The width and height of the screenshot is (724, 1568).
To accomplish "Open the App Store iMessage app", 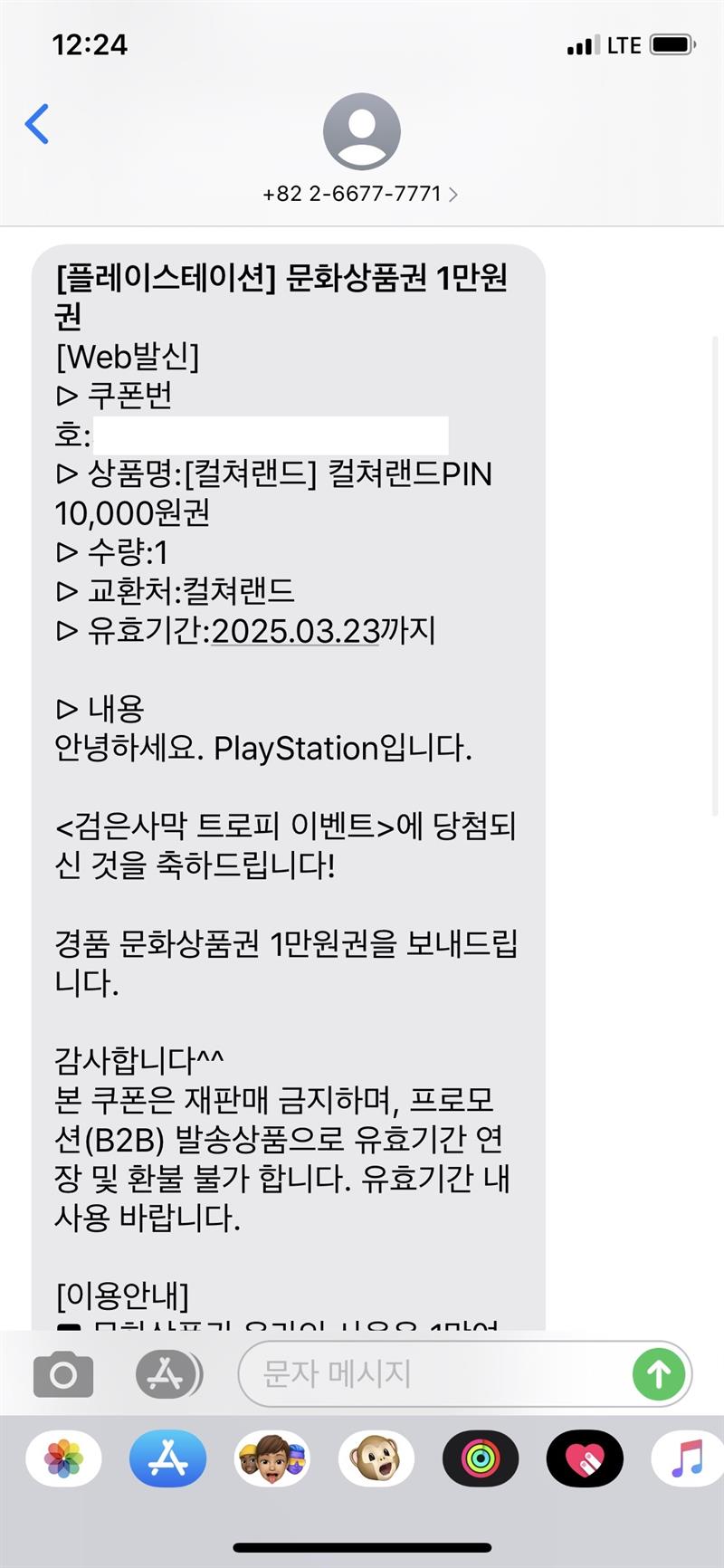I will point(167,1459).
